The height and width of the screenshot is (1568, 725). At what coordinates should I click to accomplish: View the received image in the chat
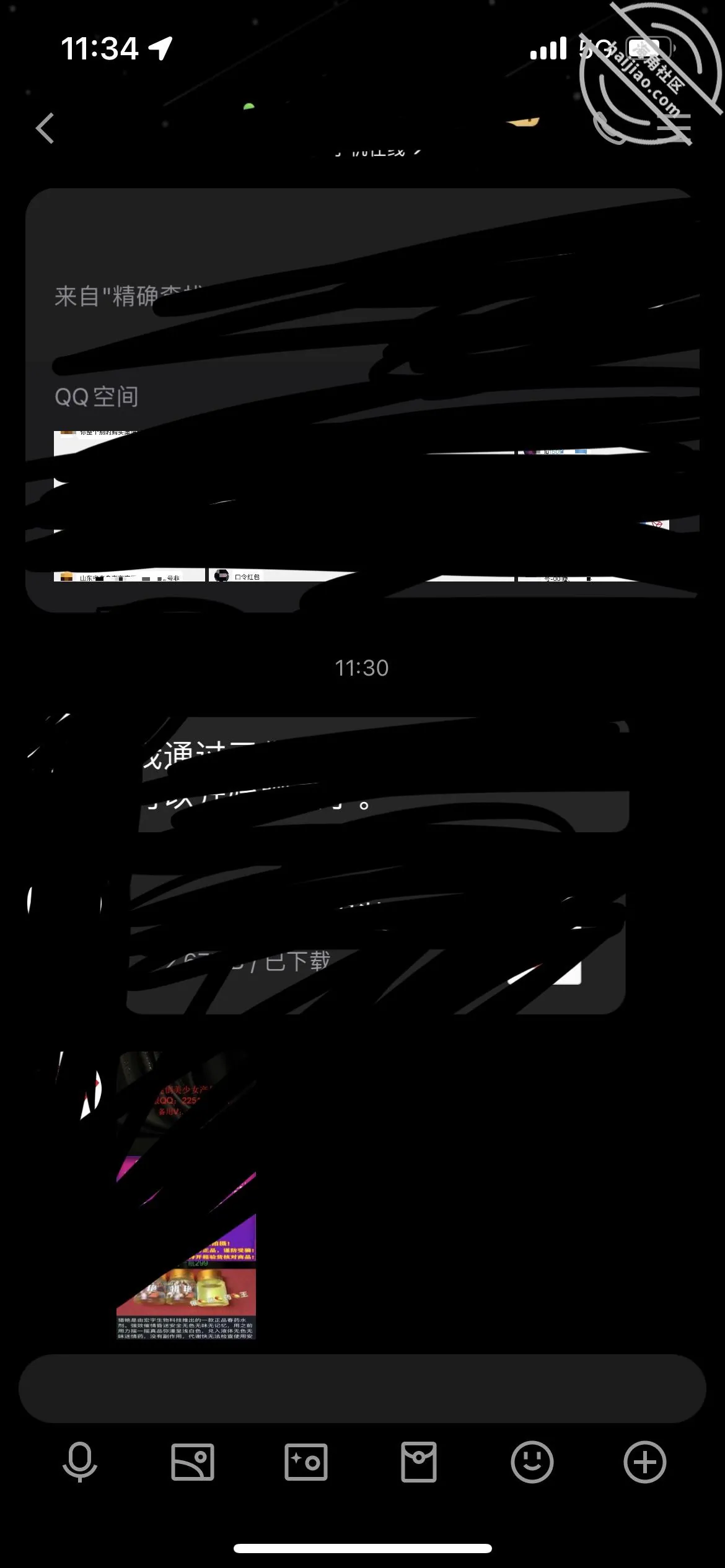pos(186,1195)
